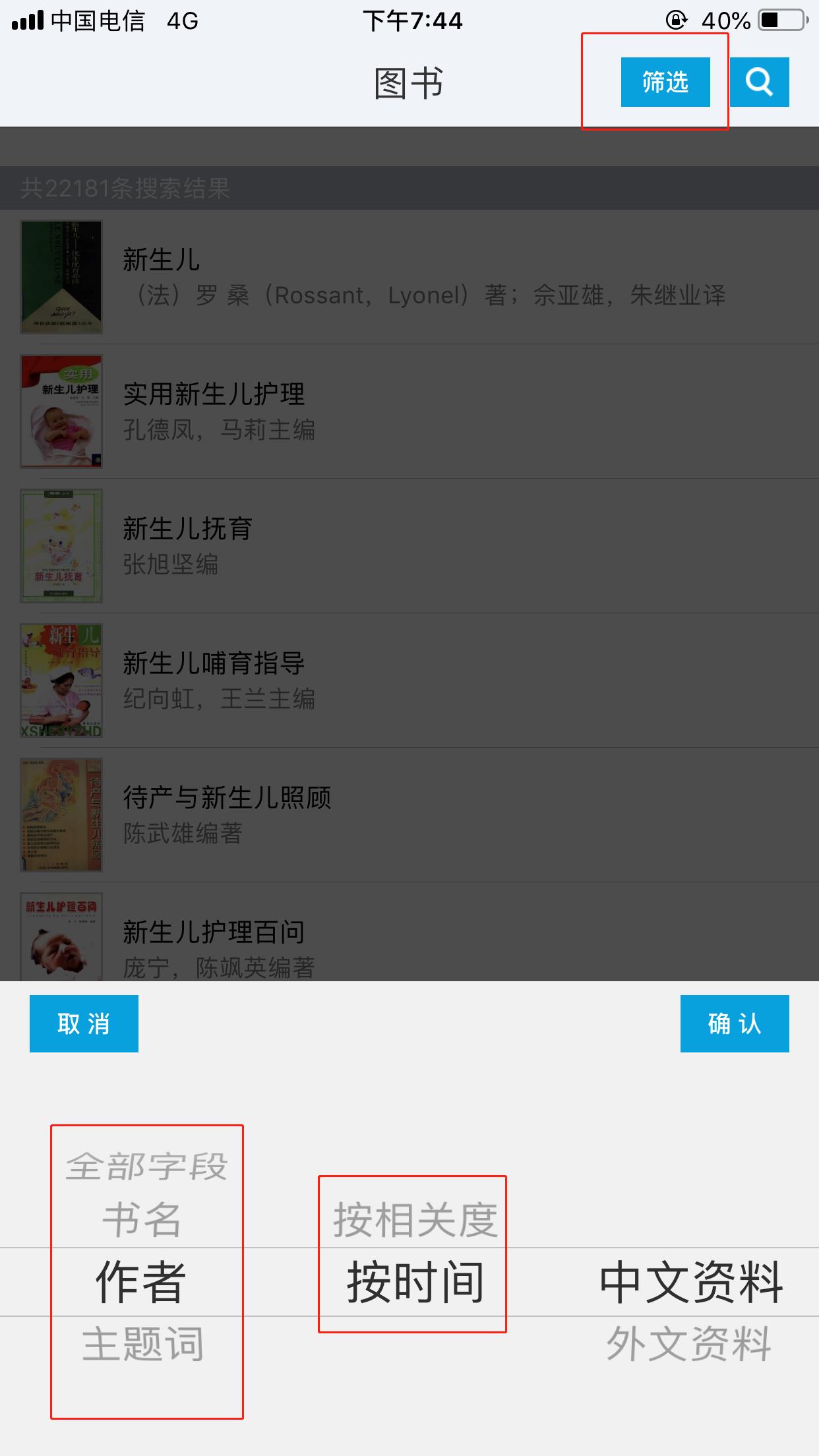Open the search magnifier icon
Screen dimensions: 819x1456
coord(759,82)
